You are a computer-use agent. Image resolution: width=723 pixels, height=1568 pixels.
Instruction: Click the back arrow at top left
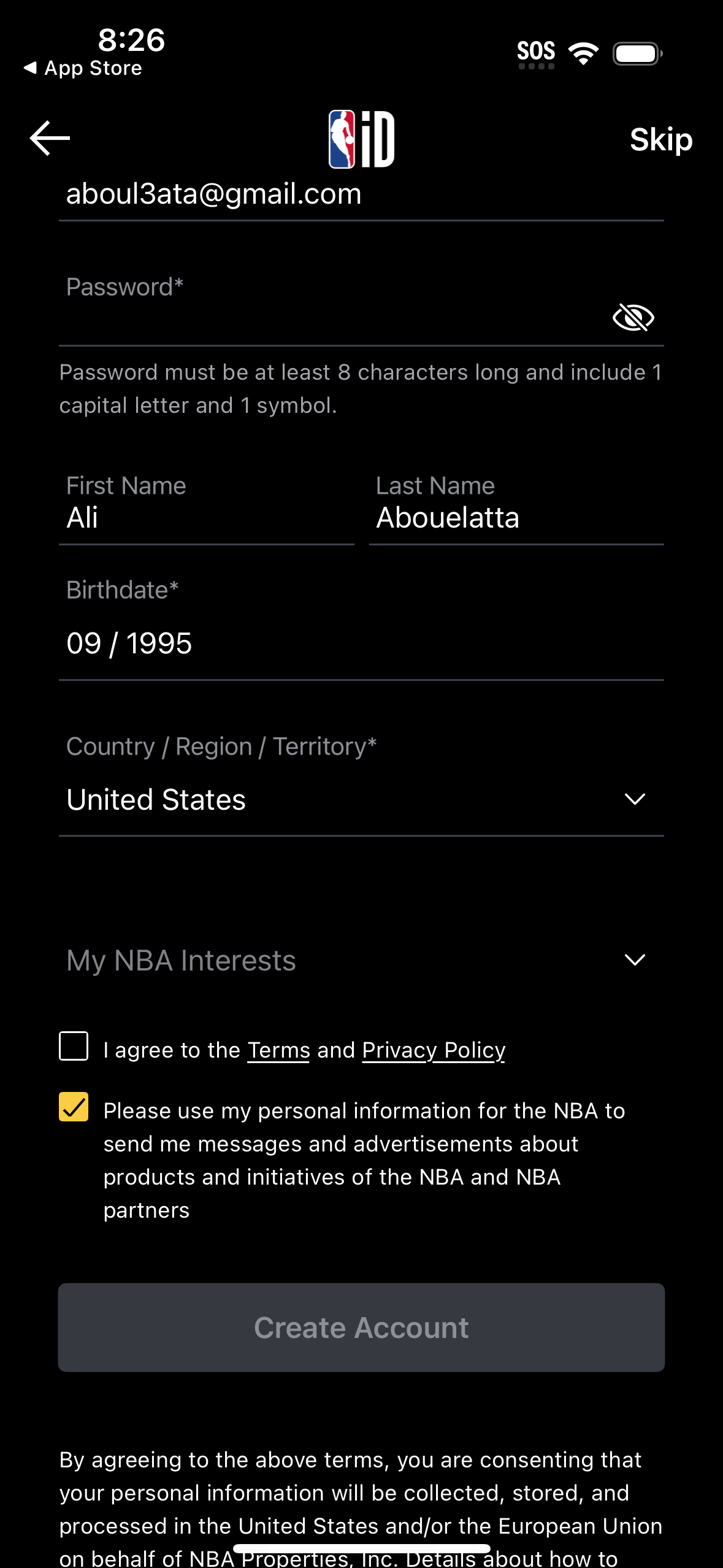click(x=49, y=138)
